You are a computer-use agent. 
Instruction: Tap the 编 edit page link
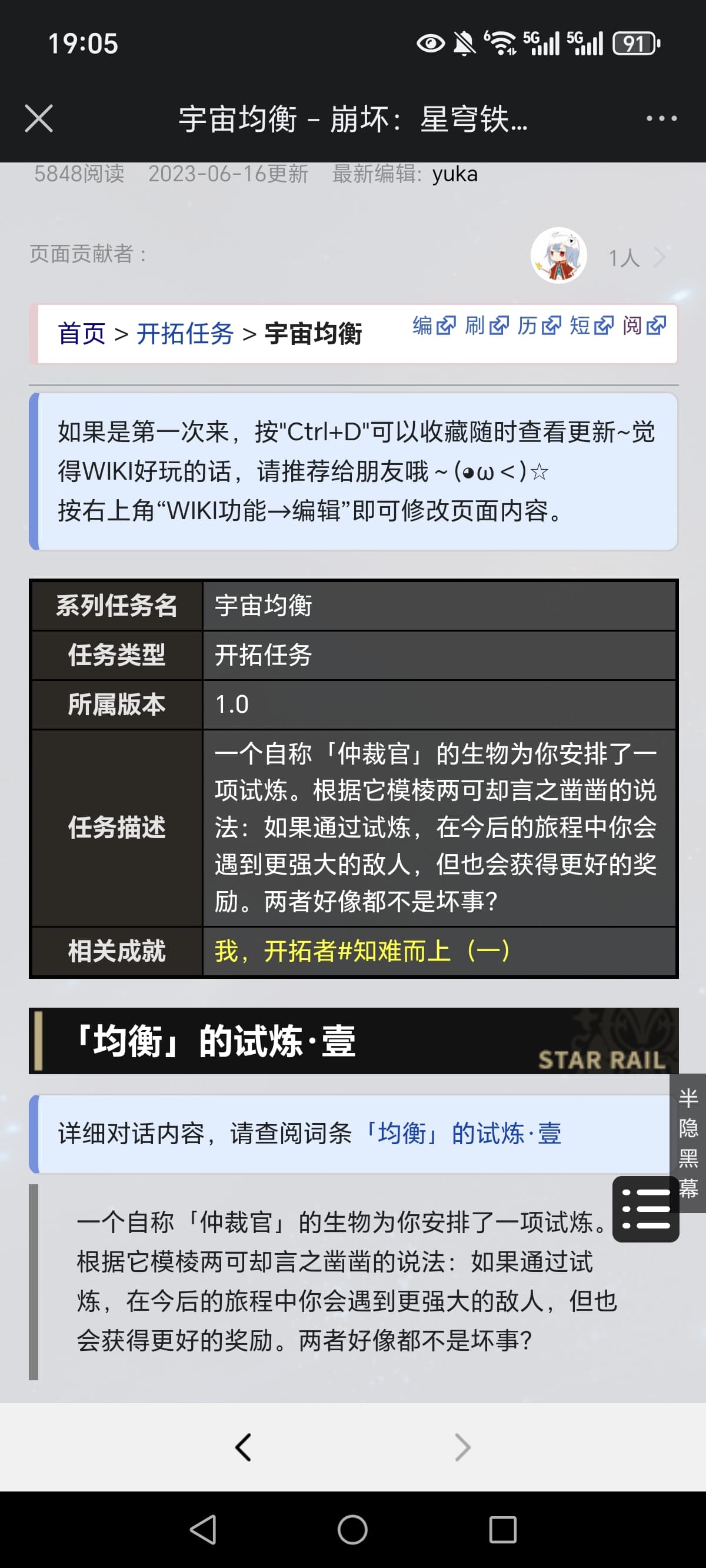[433, 325]
